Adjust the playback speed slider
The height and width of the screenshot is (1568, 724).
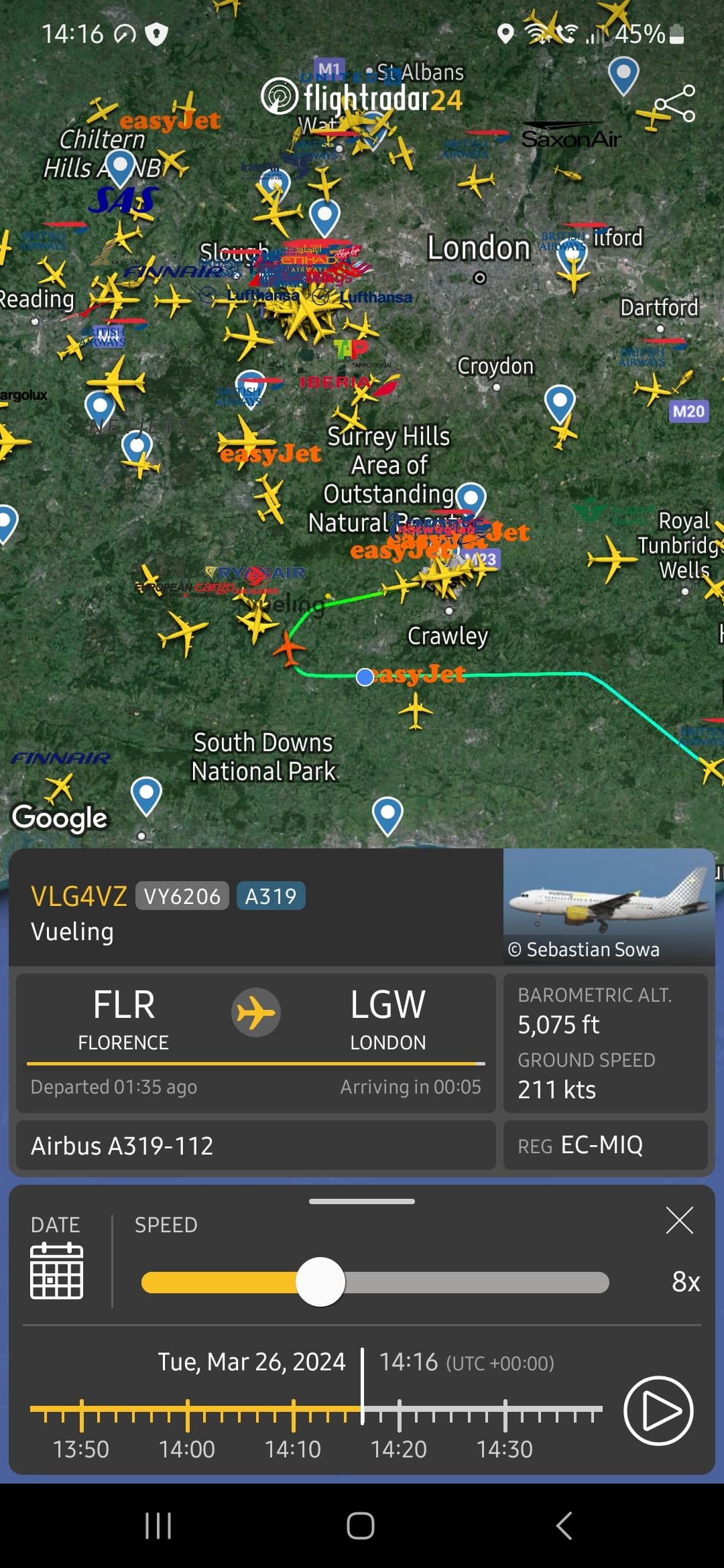(x=320, y=1282)
